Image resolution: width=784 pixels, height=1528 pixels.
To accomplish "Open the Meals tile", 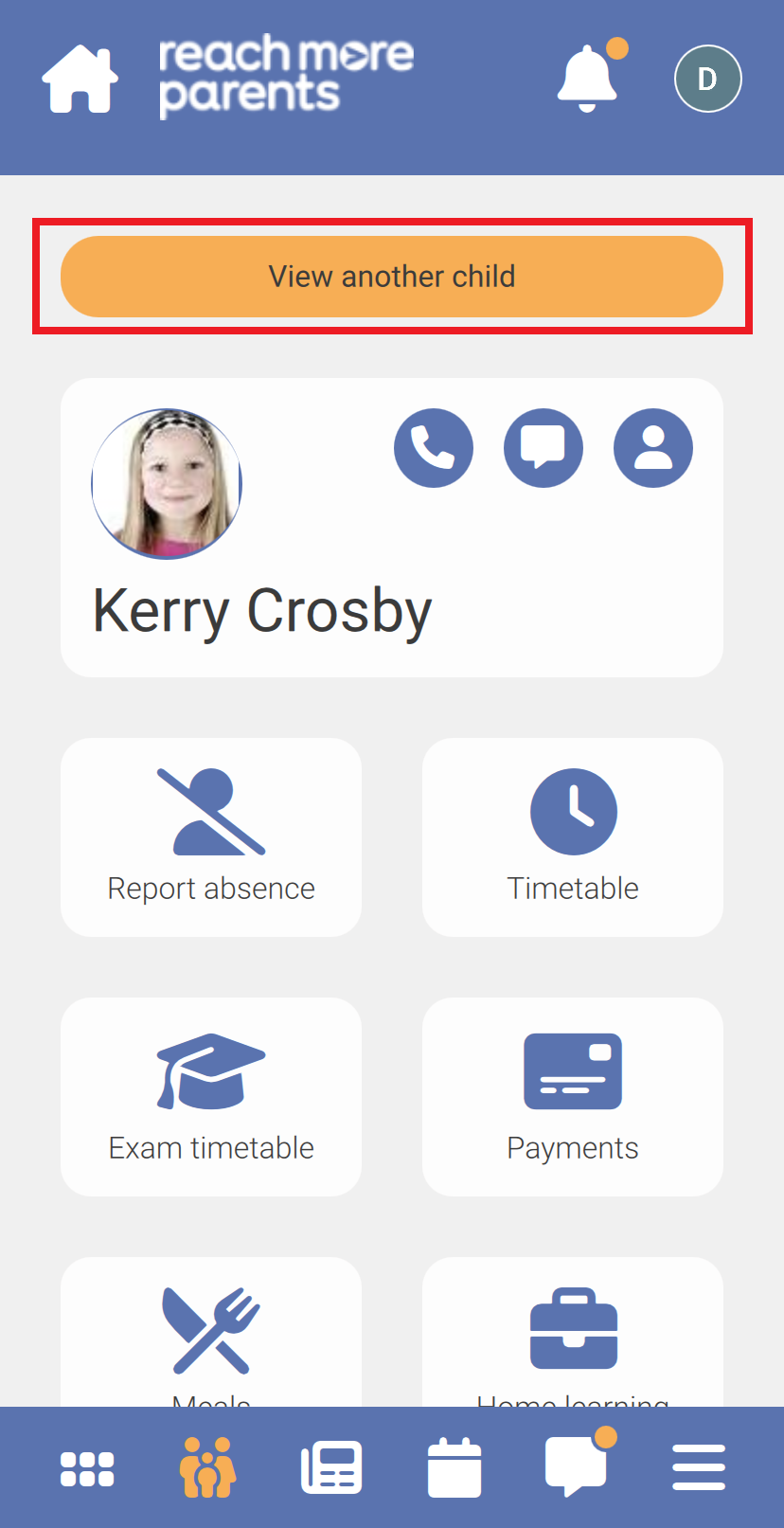I will tap(211, 1336).
